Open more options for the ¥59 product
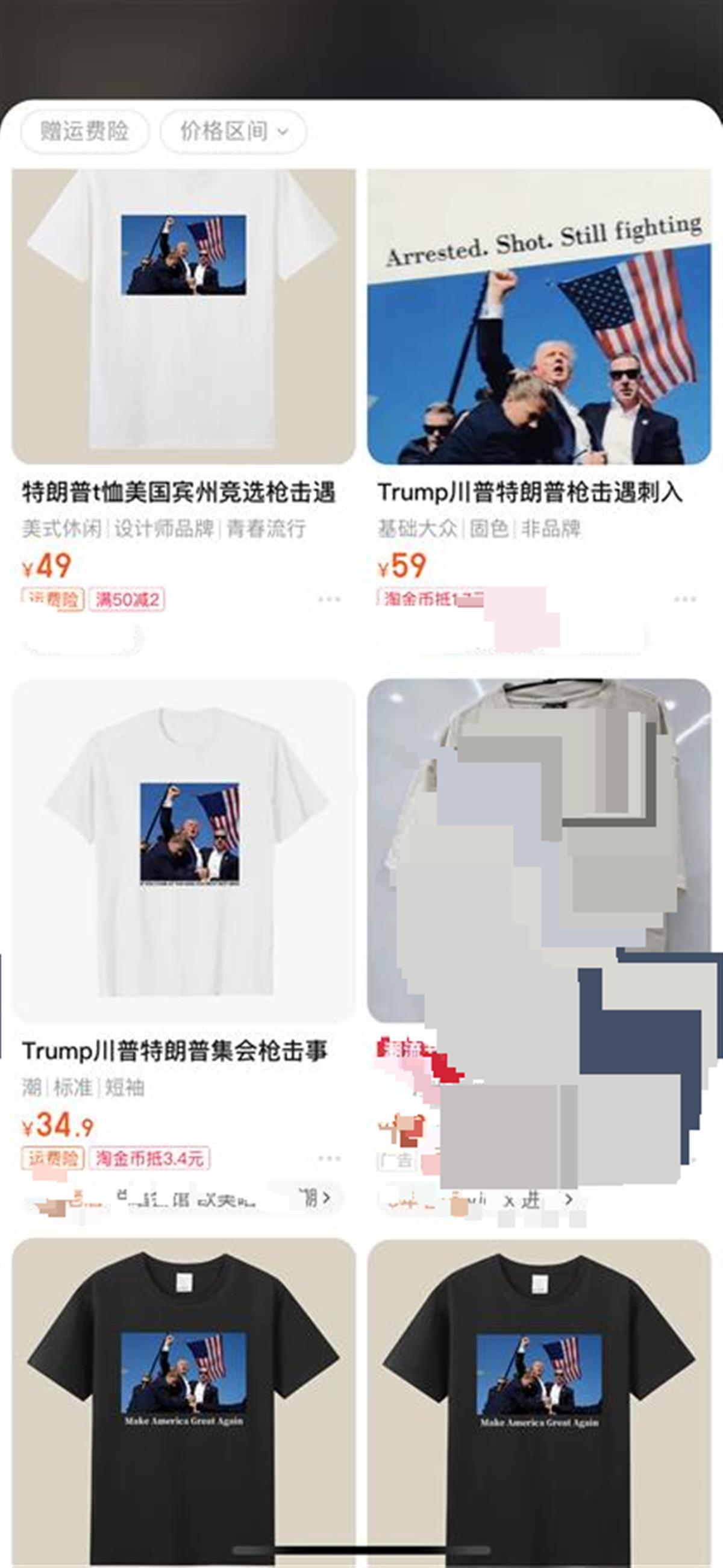 coord(684,600)
